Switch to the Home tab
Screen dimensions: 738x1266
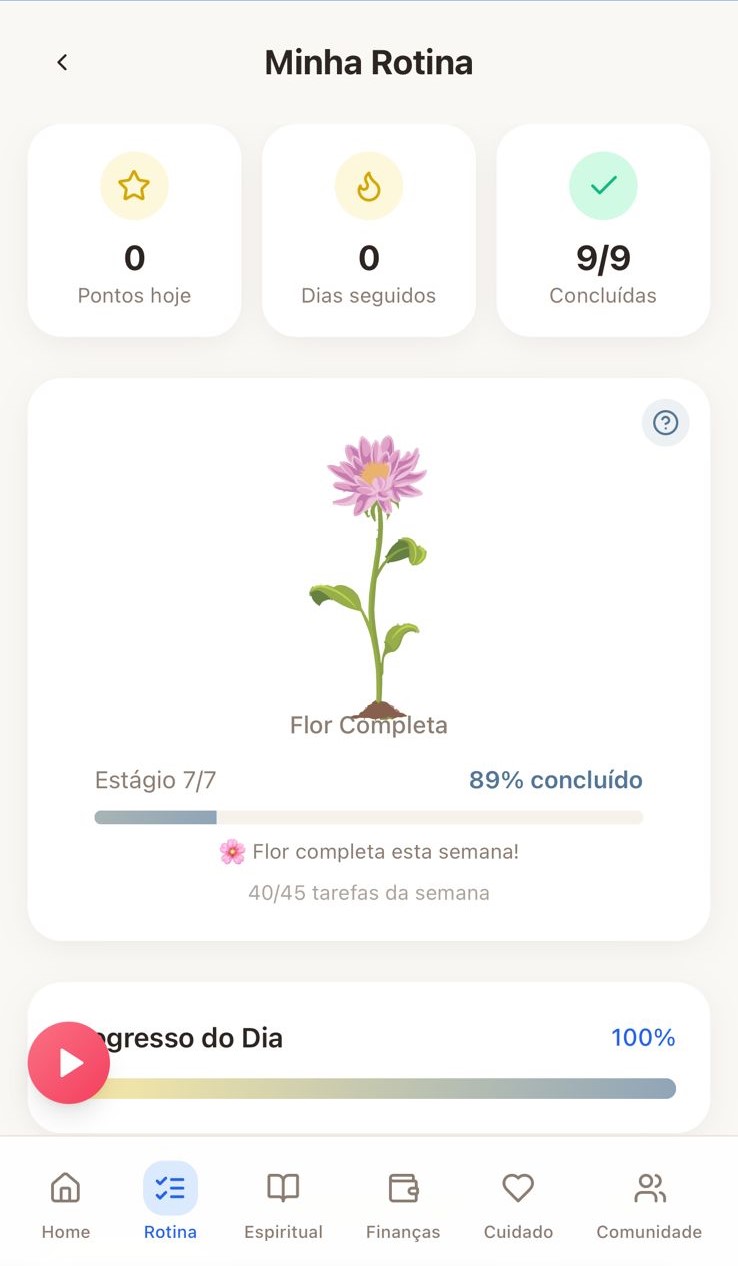coord(66,1203)
